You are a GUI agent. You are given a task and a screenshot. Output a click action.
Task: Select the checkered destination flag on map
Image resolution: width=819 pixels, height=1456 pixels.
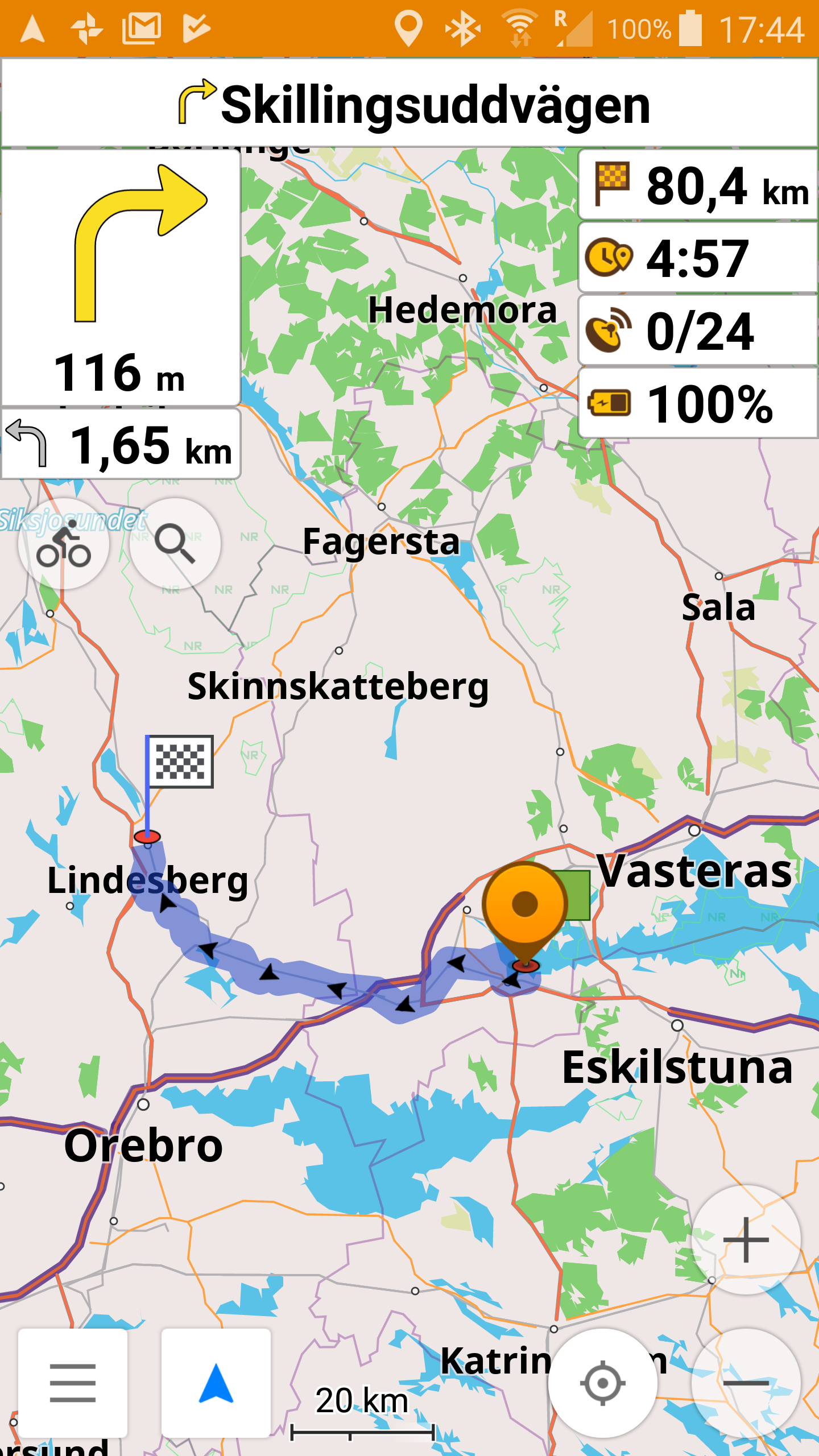[180, 762]
